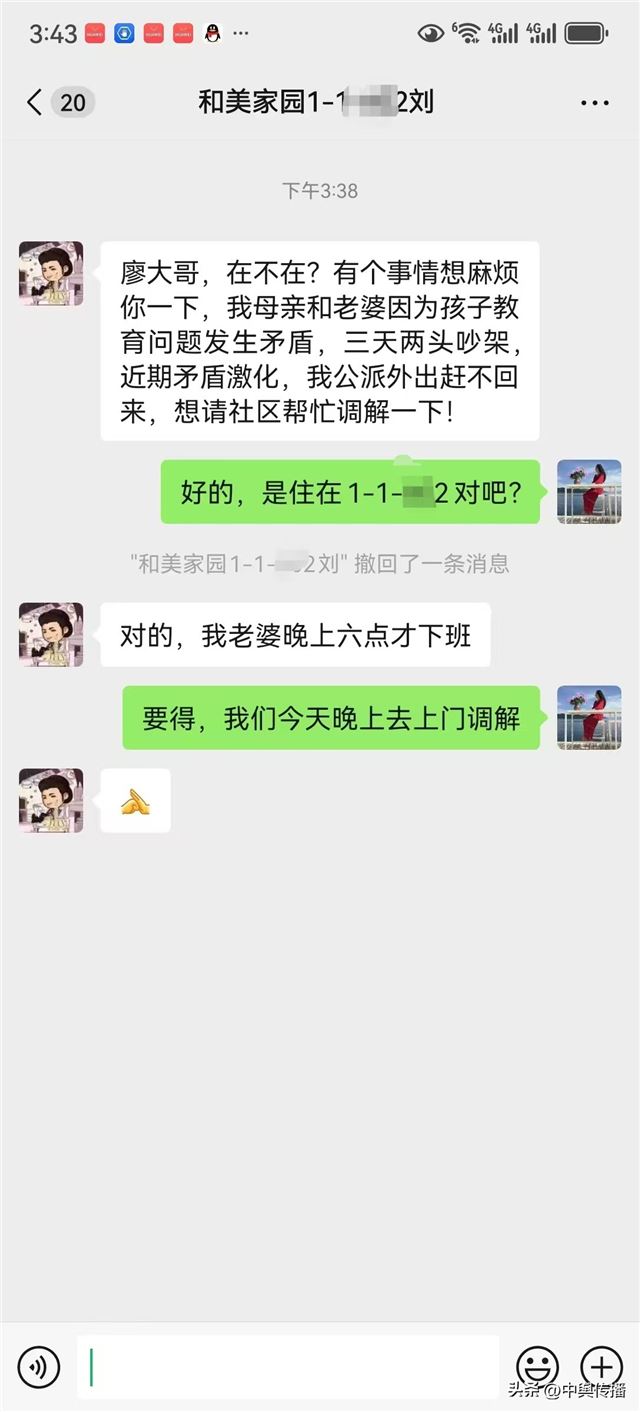Open the chat overflow menu
The width and height of the screenshot is (640, 1412).
click(x=594, y=102)
